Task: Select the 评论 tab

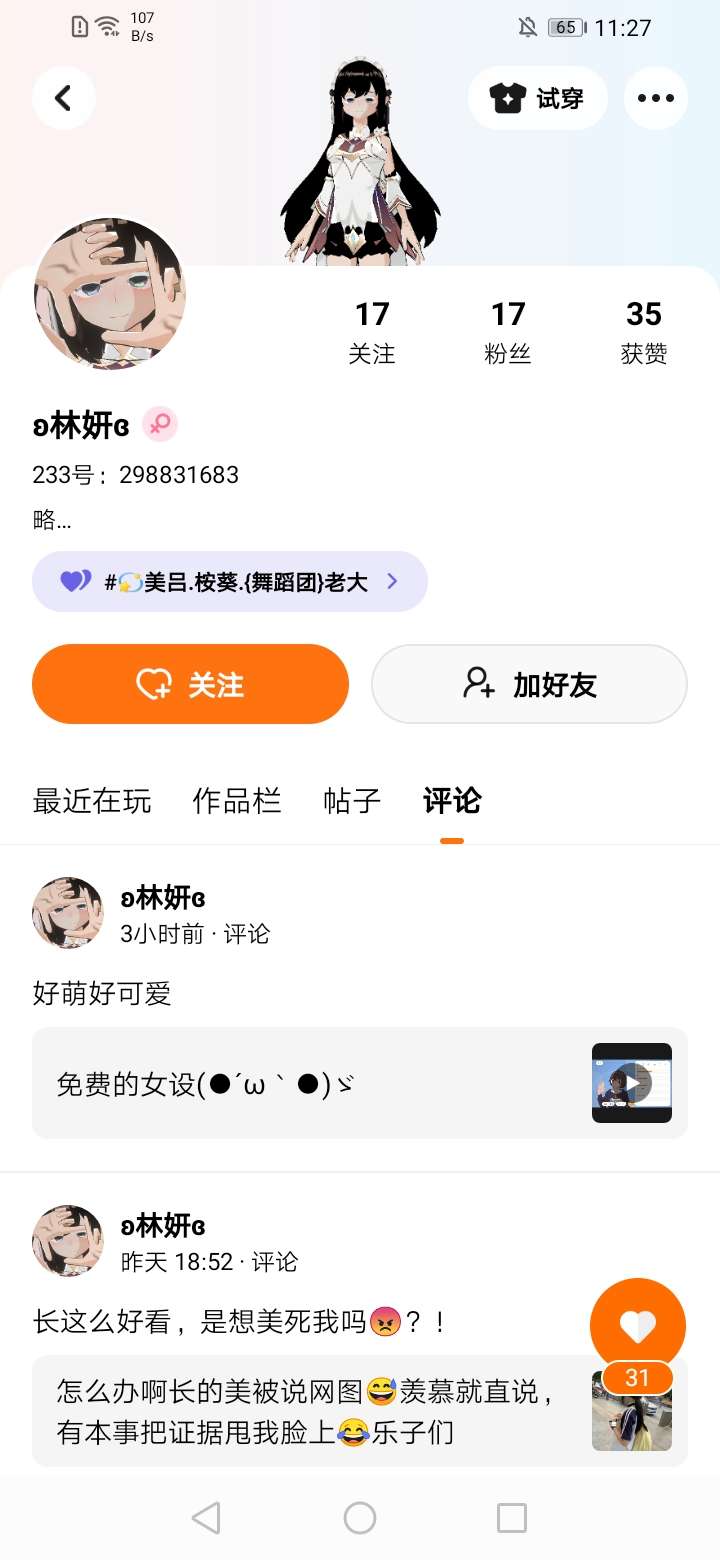Action: [452, 801]
